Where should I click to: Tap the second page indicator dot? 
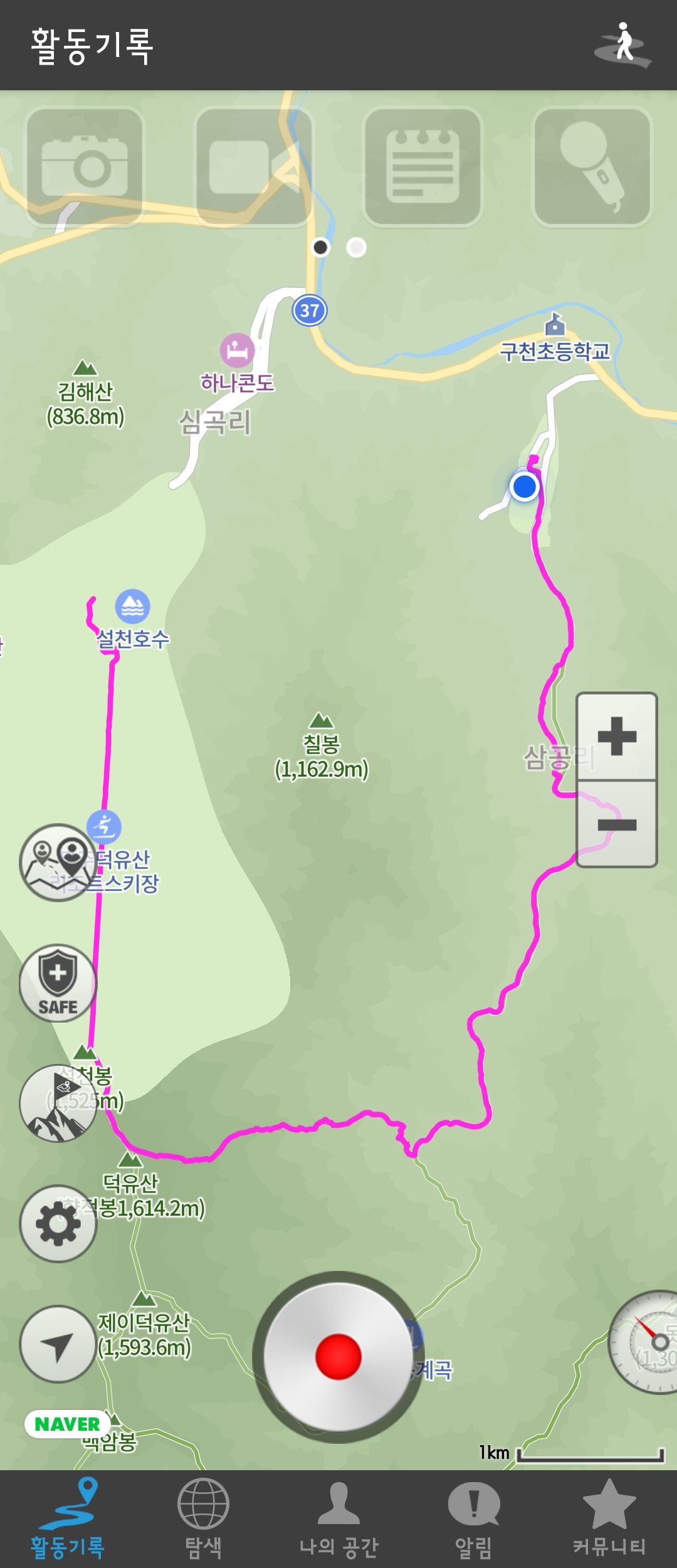pyautogui.click(x=357, y=248)
